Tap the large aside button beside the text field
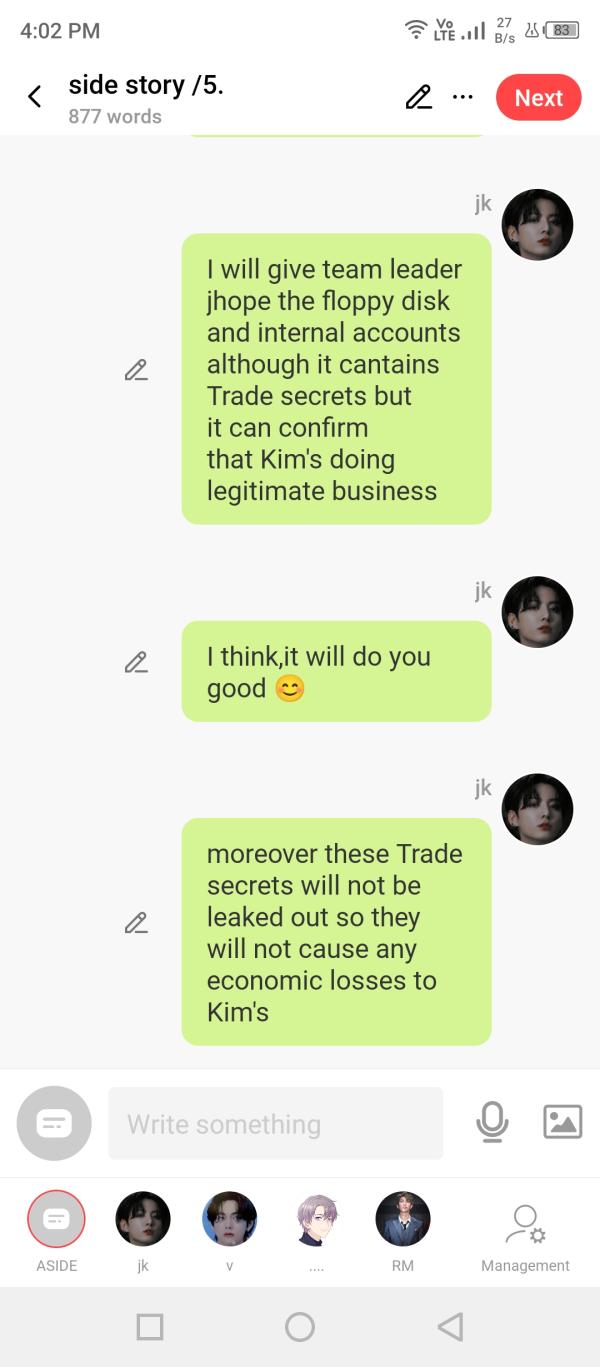600x1367 pixels. [54, 1123]
